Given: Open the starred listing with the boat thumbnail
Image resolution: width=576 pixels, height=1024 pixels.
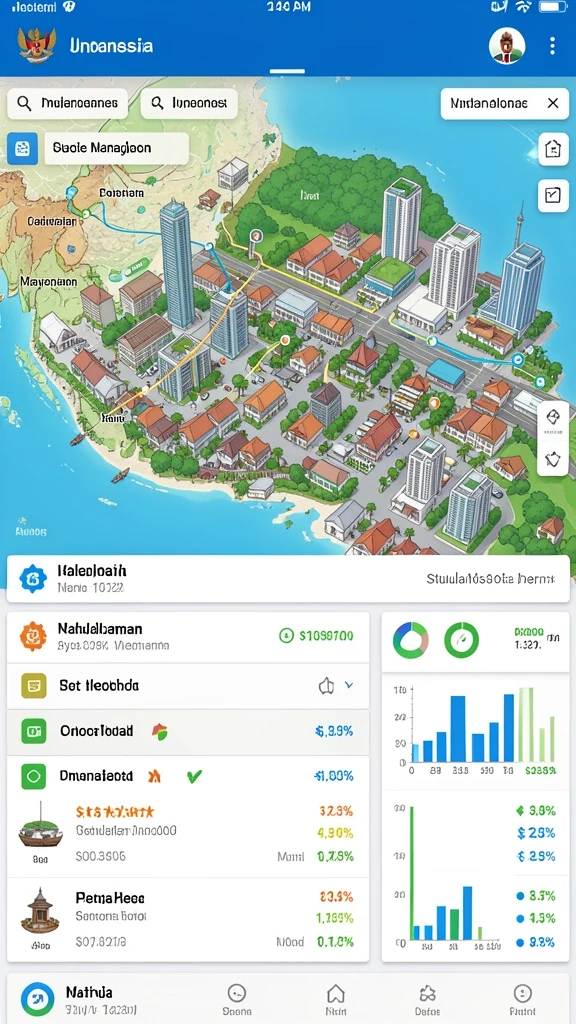Looking at the screenshot, I should coord(187,835).
